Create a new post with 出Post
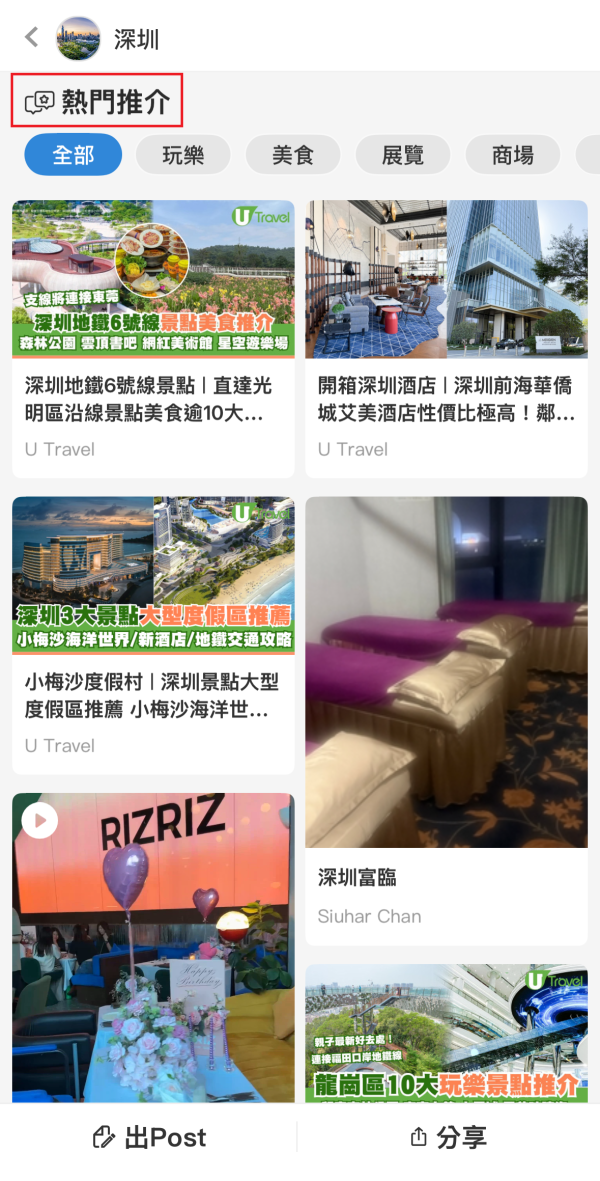 click(x=150, y=1138)
